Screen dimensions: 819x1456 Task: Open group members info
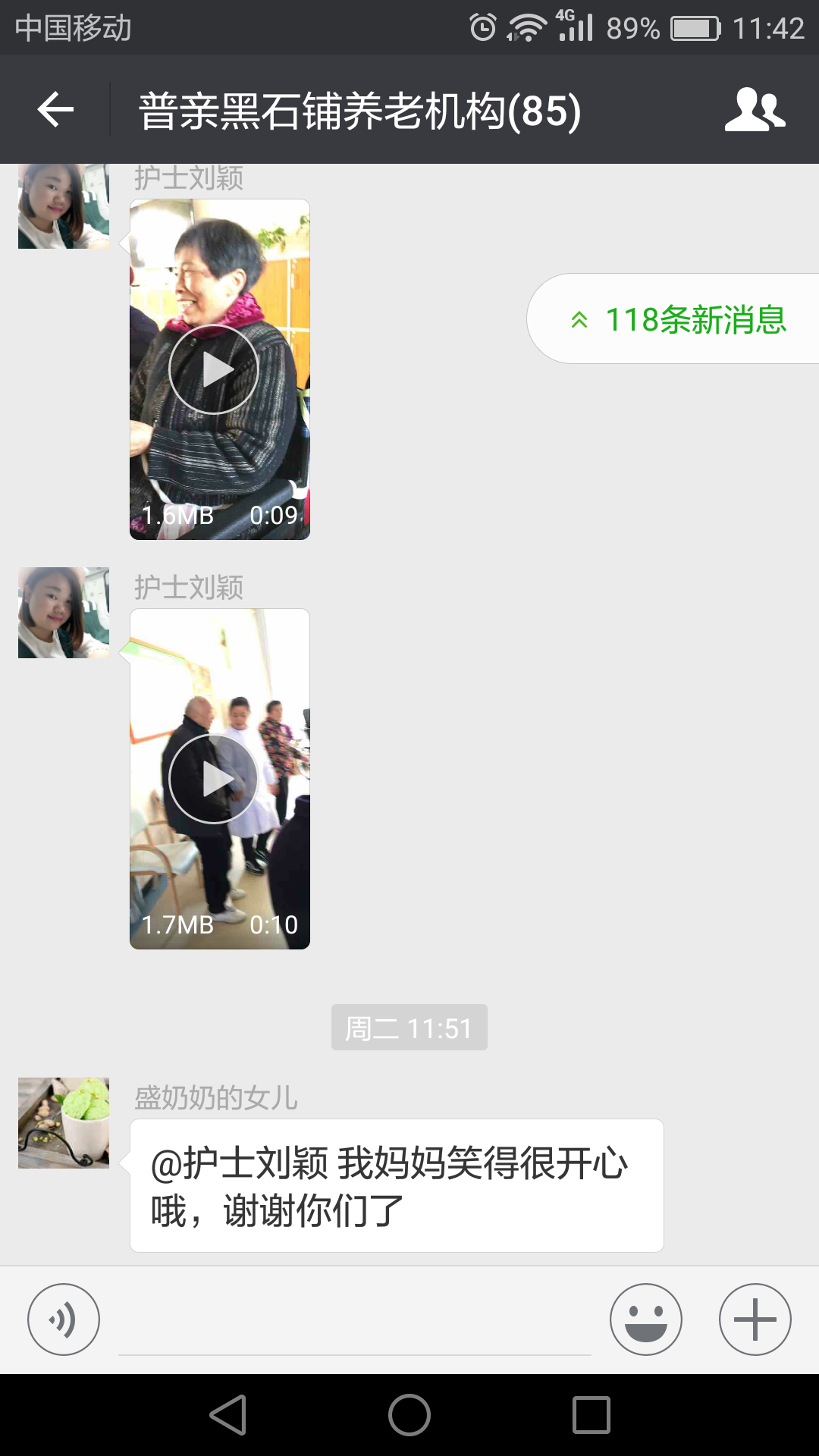tap(755, 110)
